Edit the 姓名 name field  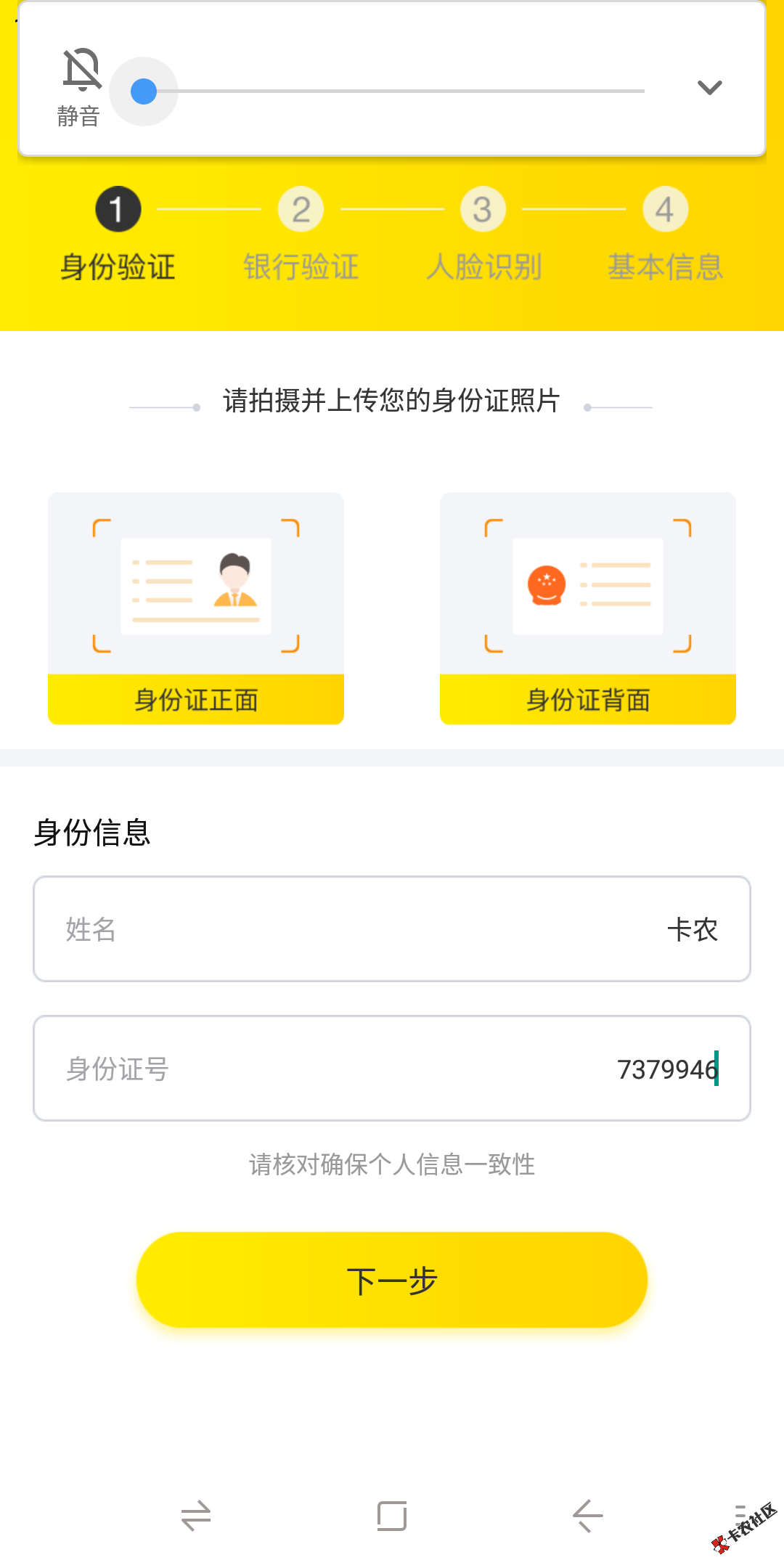(x=392, y=929)
